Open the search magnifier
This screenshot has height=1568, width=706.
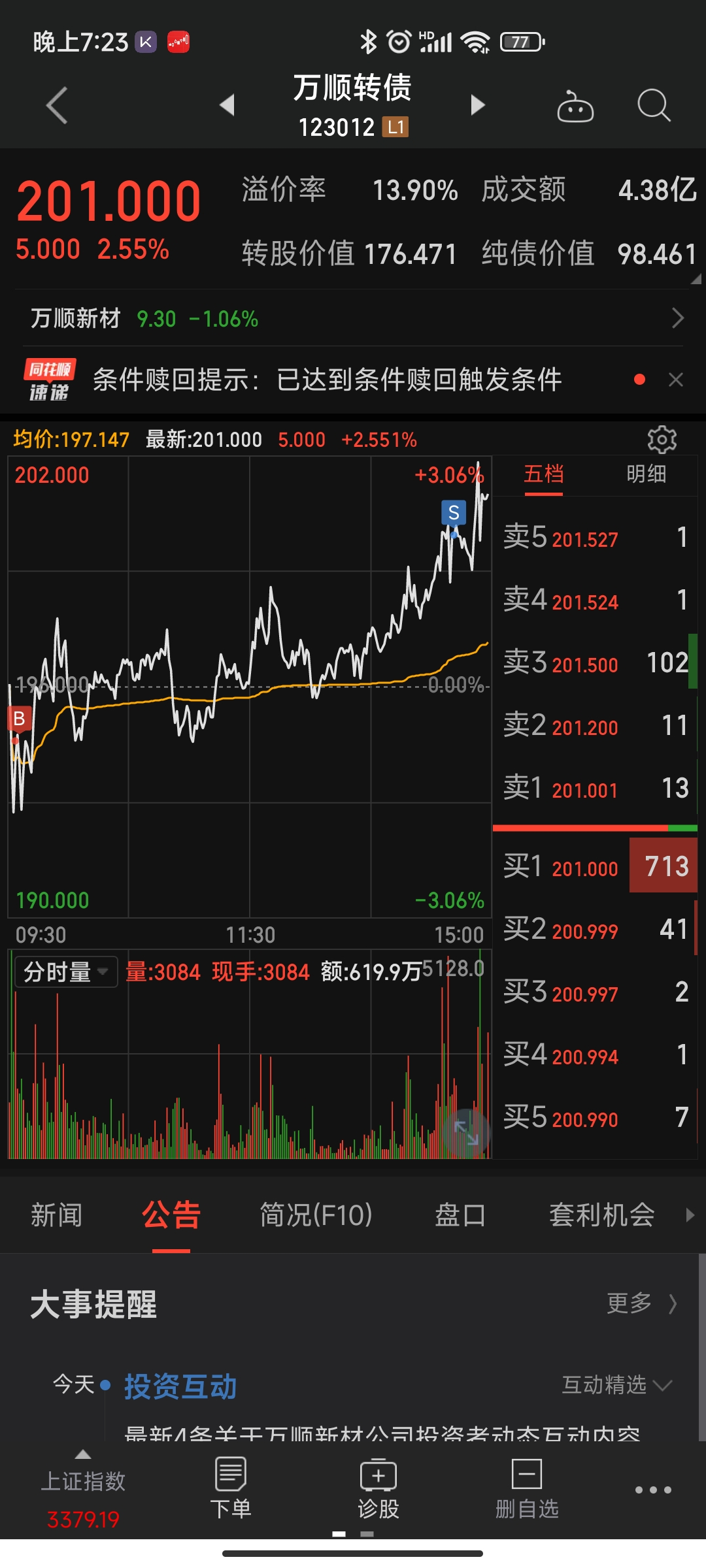[653, 105]
